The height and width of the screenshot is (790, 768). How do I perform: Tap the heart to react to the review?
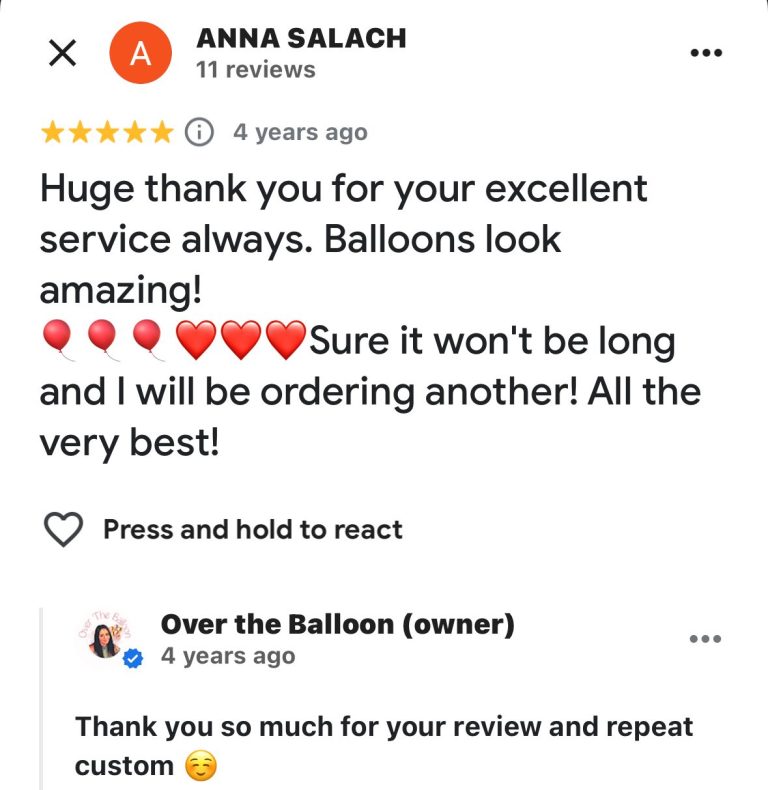coord(64,529)
